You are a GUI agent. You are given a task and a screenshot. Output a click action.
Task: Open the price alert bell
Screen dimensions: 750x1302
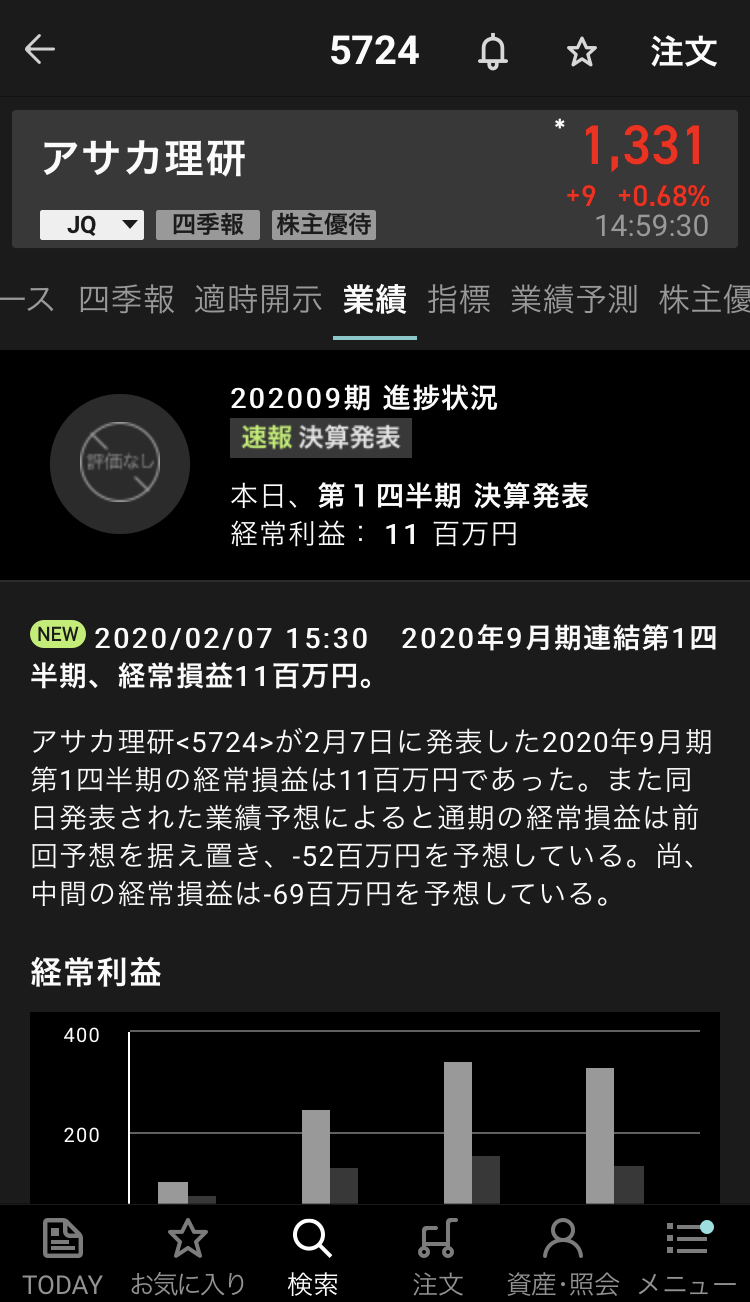[x=492, y=51]
